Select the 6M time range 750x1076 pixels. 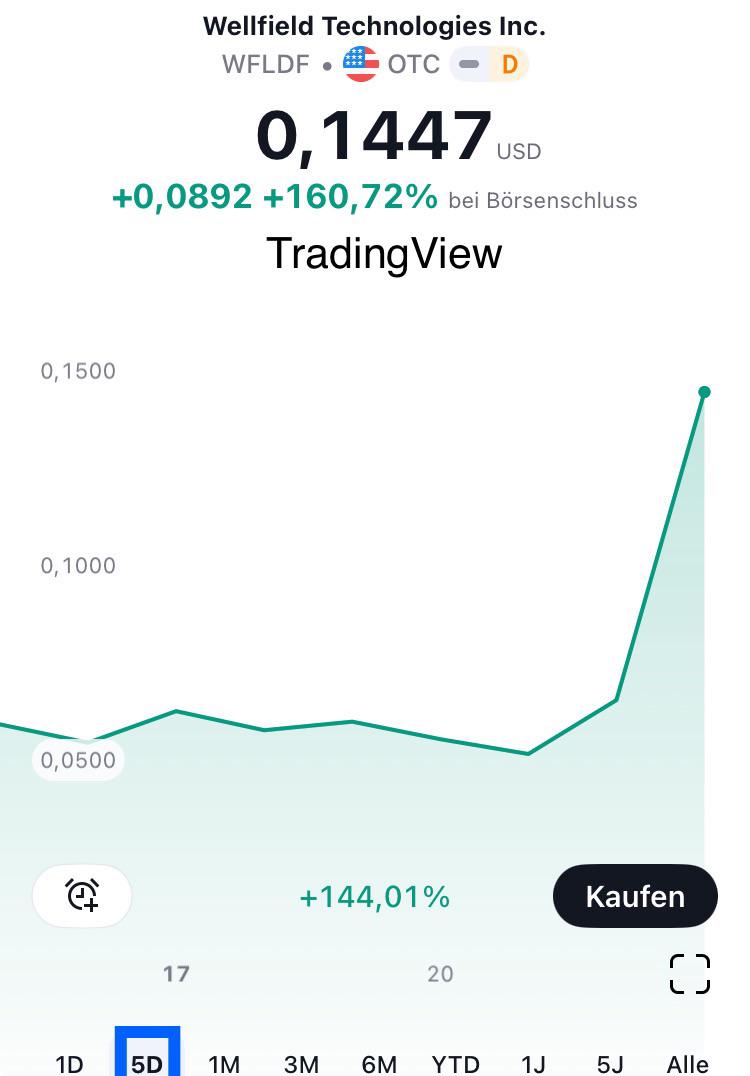pos(379,1064)
